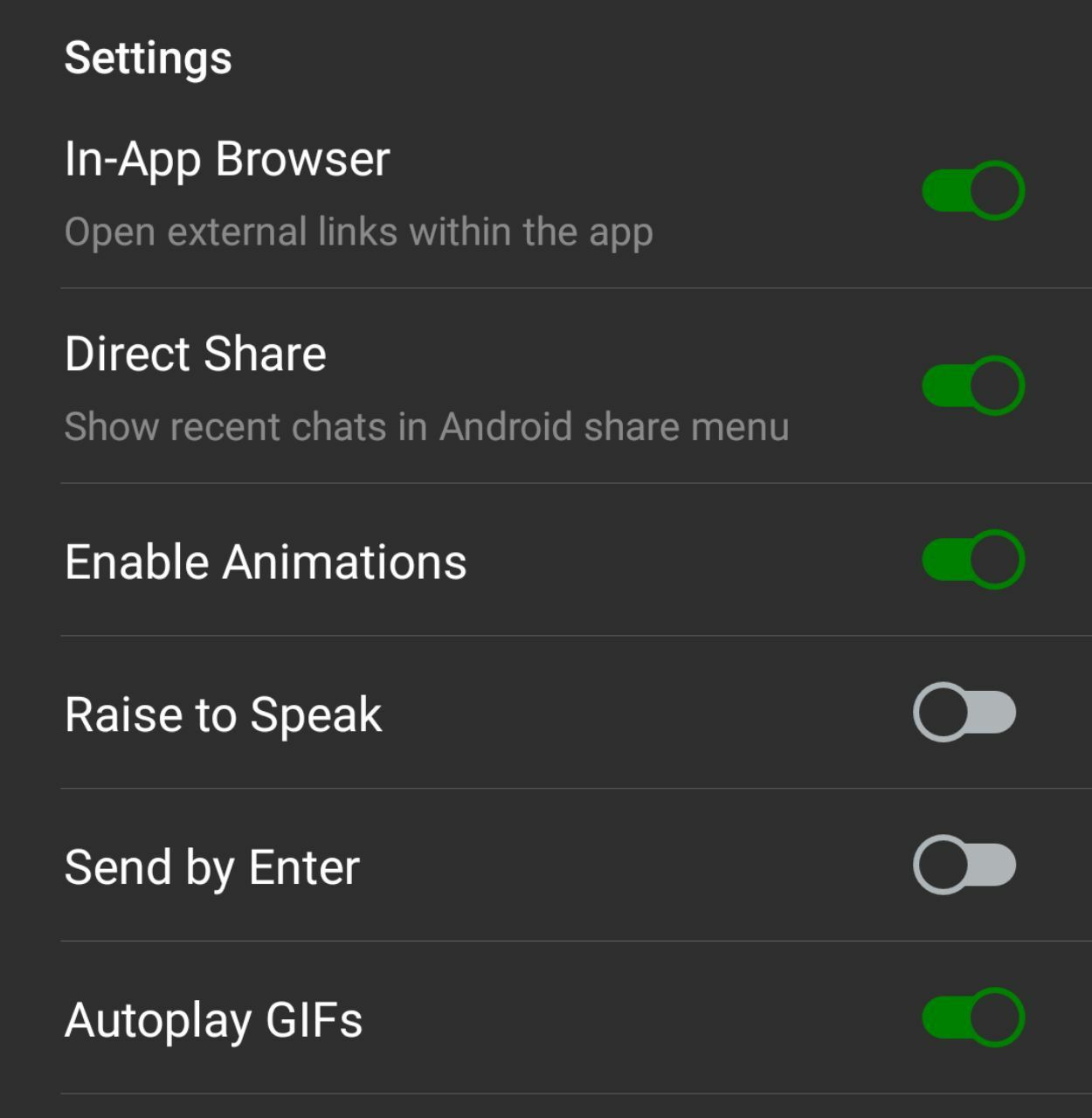1092x1118 pixels.
Task: Turn on Send by Enter
Action: (964, 866)
